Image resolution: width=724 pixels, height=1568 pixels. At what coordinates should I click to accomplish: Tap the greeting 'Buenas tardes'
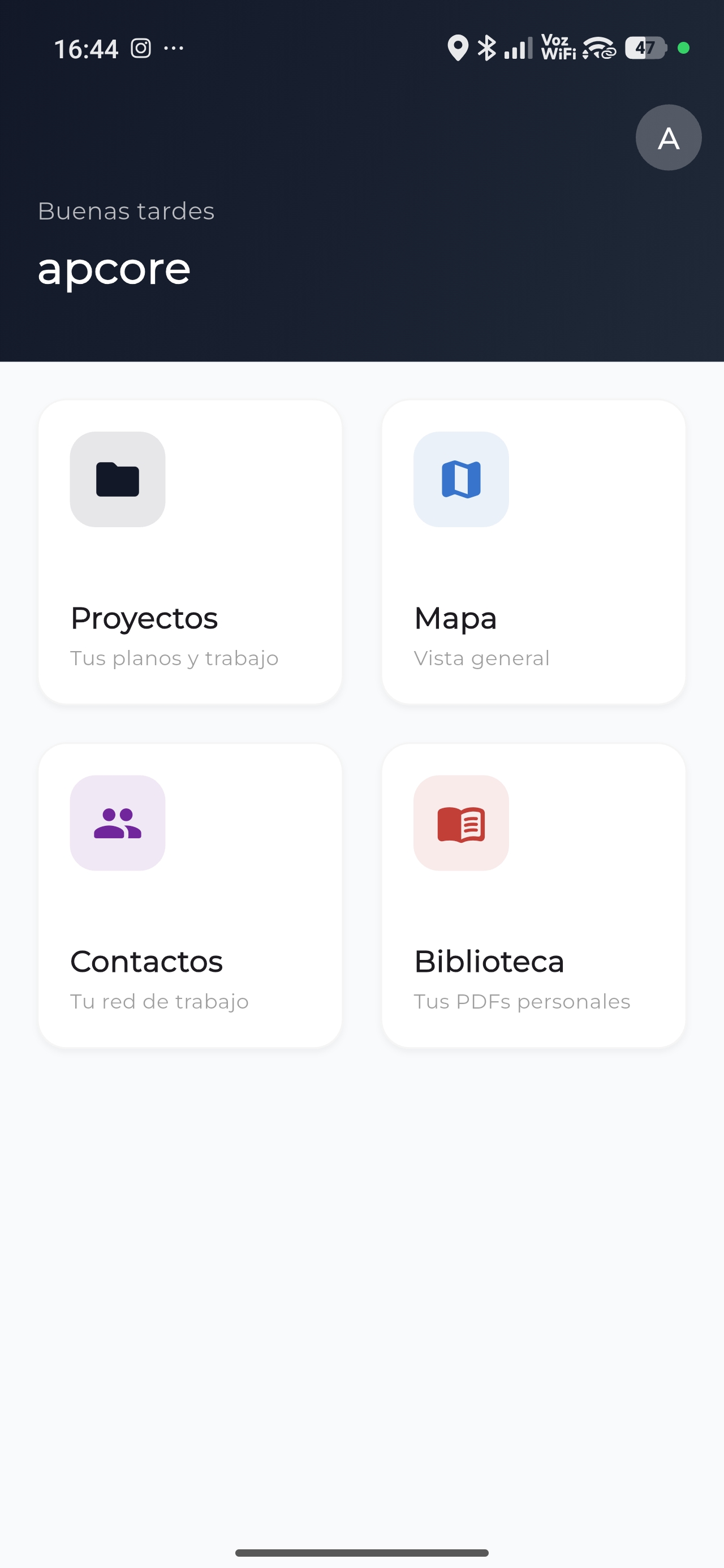click(x=126, y=211)
